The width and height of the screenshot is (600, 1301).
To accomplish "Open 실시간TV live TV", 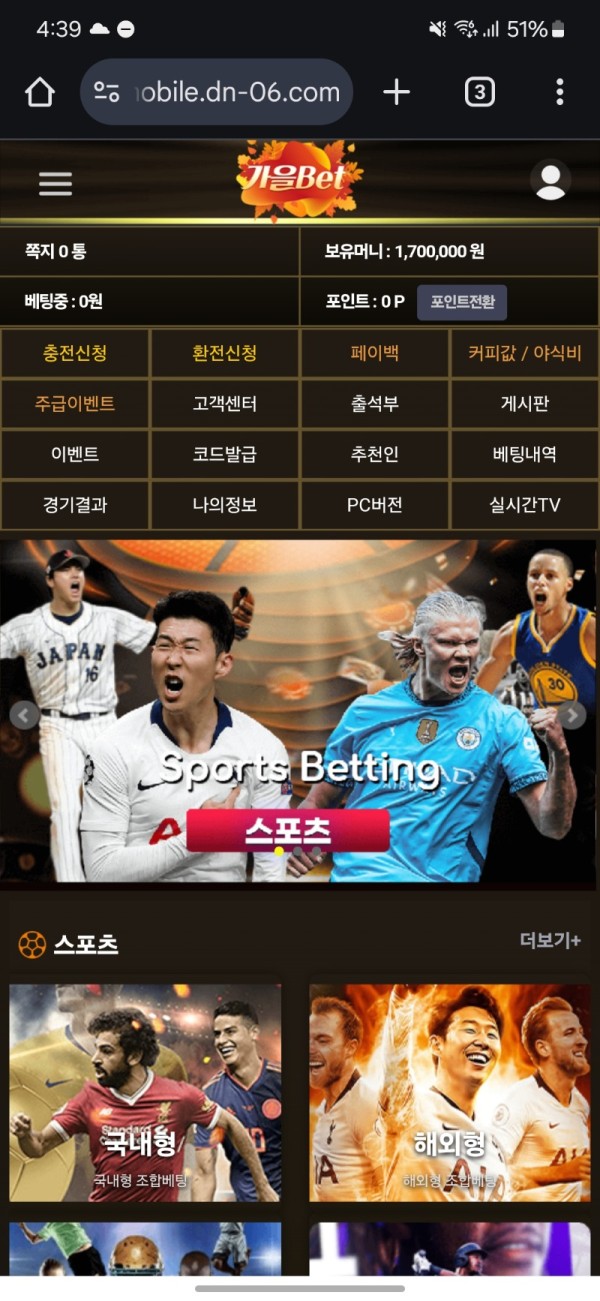I will coord(525,505).
